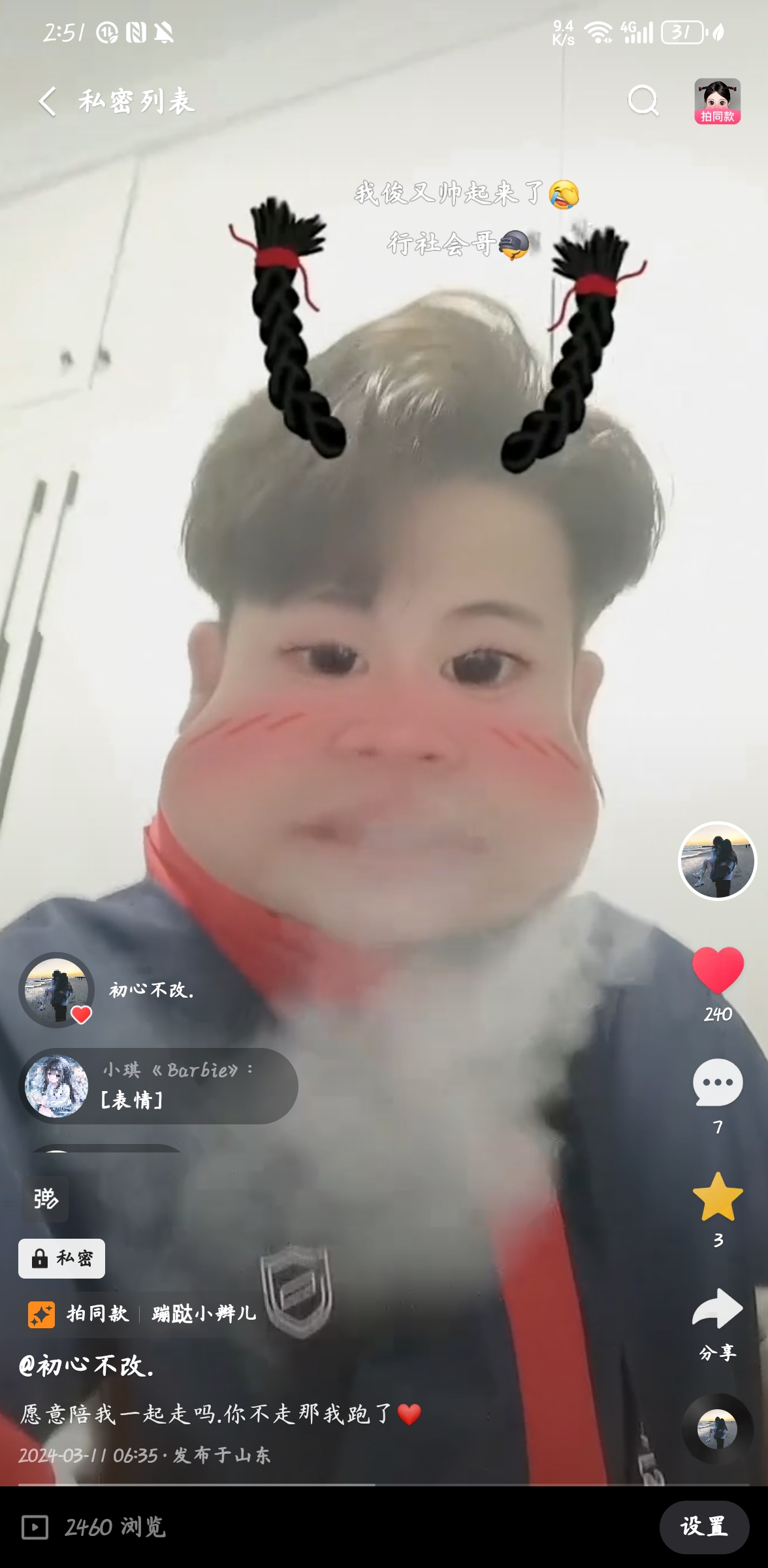Open 设置 settings button
The height and width of the screenshot is (1568, 768).
coord(704,1527)
